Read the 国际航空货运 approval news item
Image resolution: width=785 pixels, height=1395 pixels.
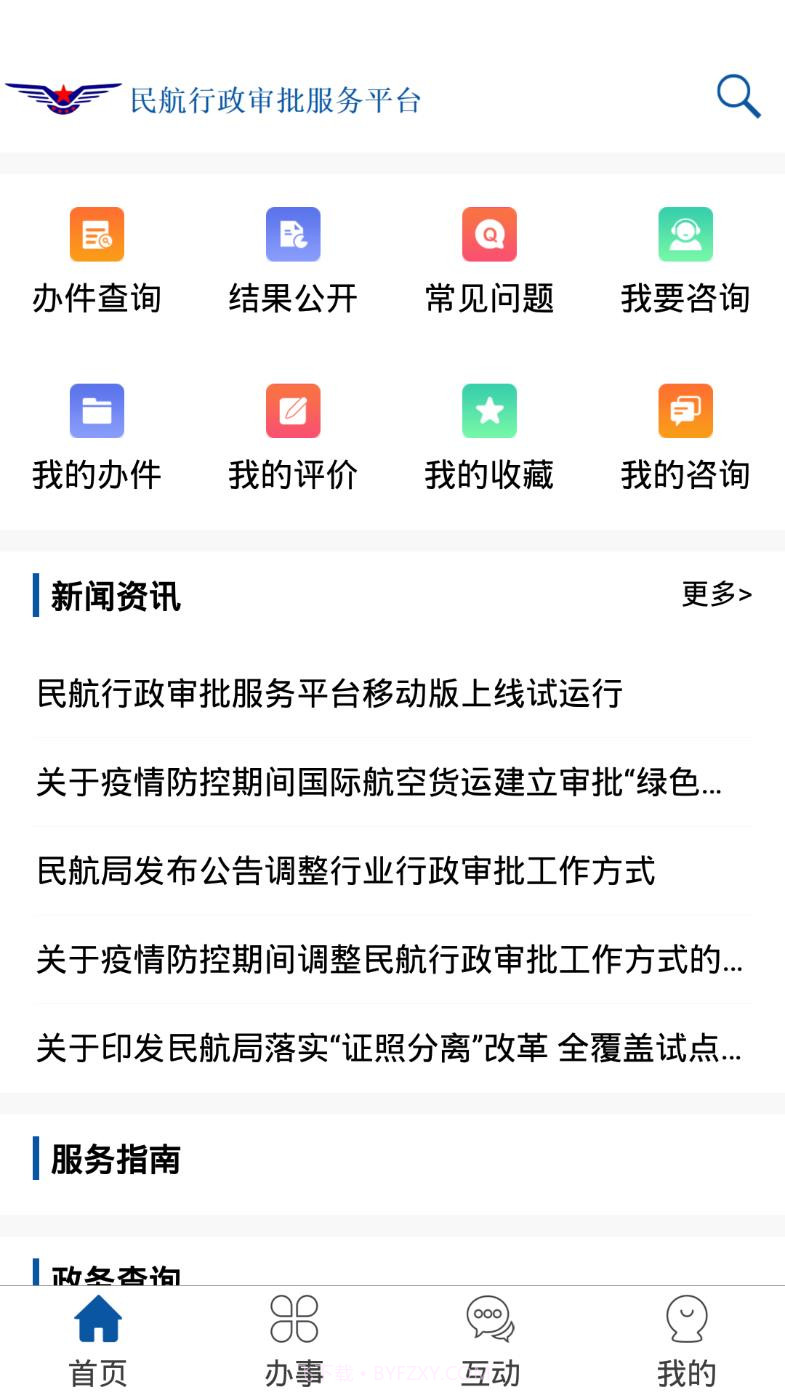(x=390, y=783)
